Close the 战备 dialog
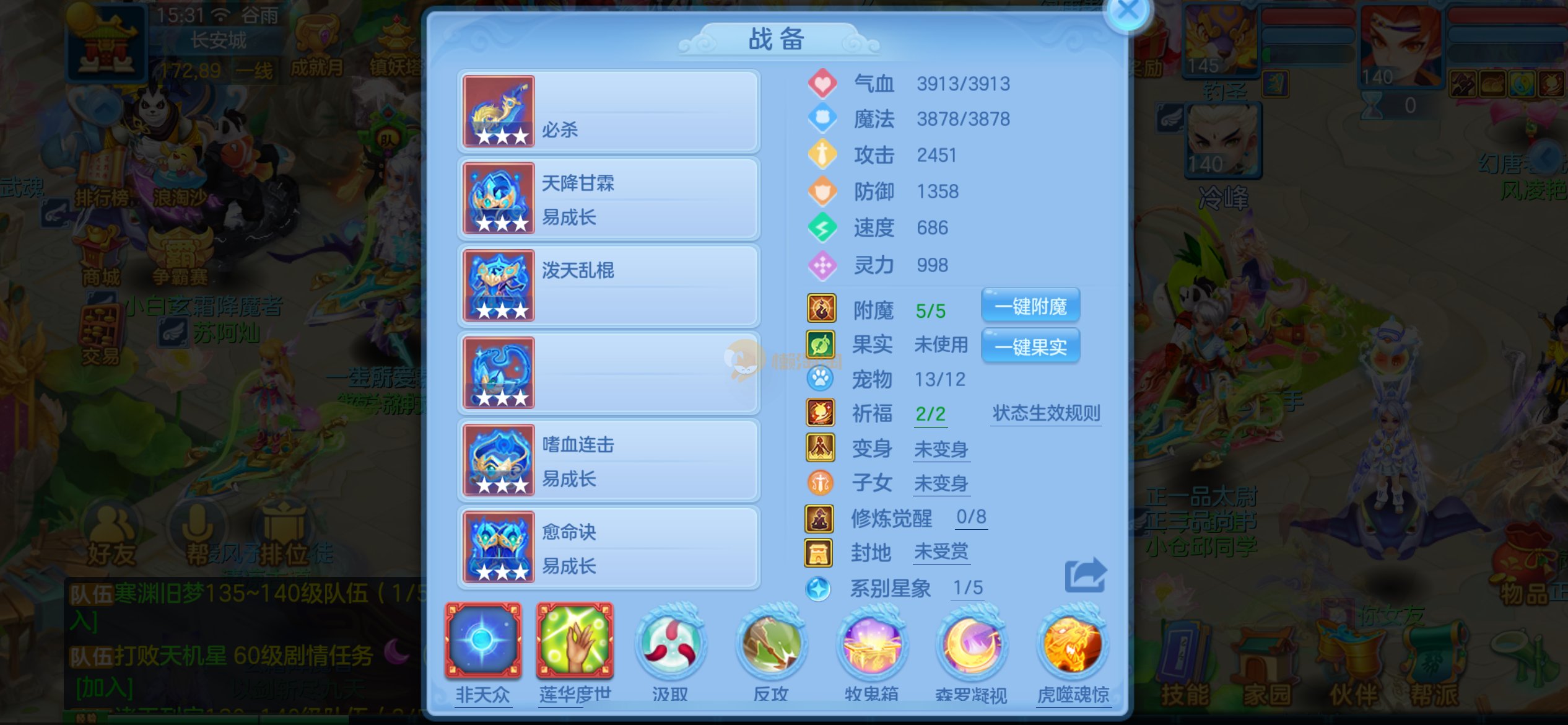This screenshot has width=1568, height=725. [x=1128, y=11]
